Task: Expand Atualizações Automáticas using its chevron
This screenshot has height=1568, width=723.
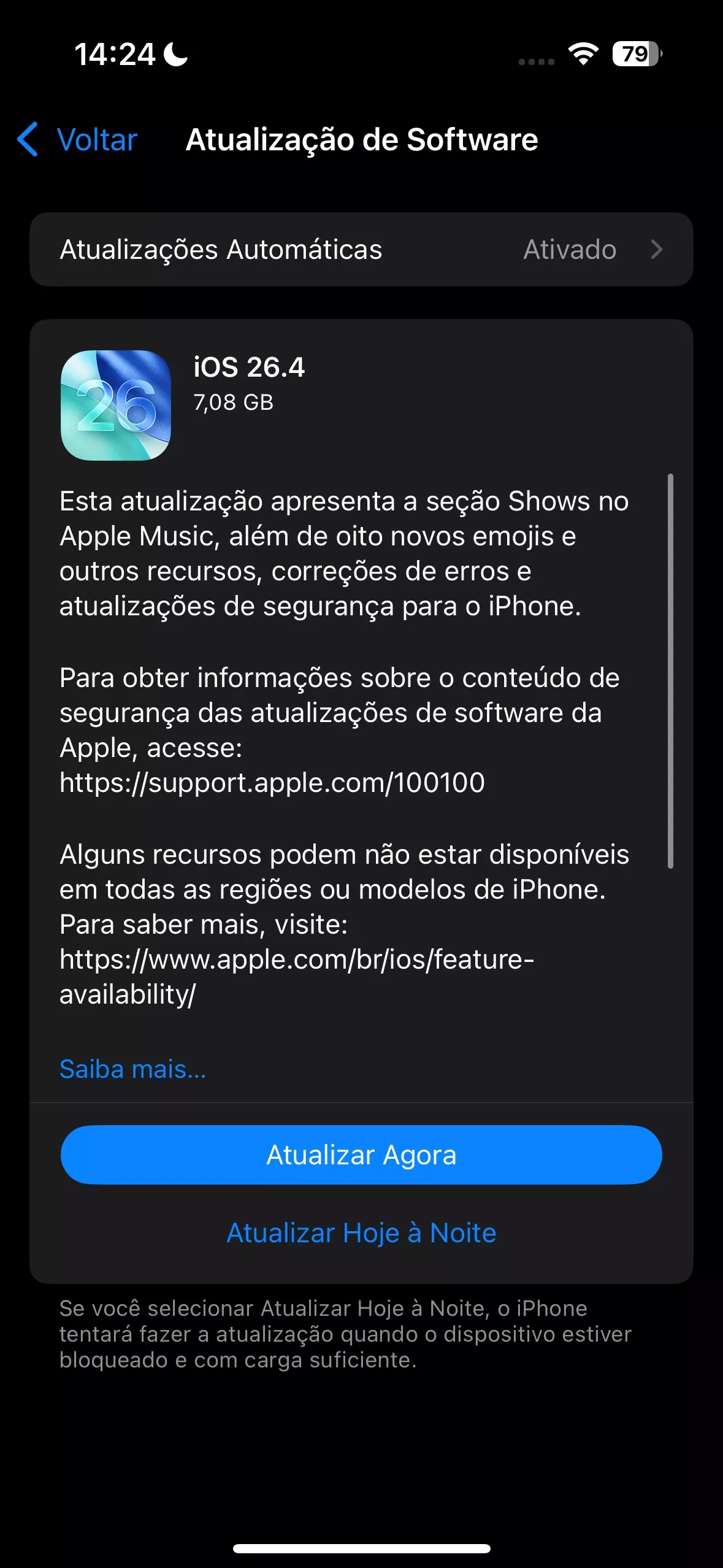Action: 656,250
